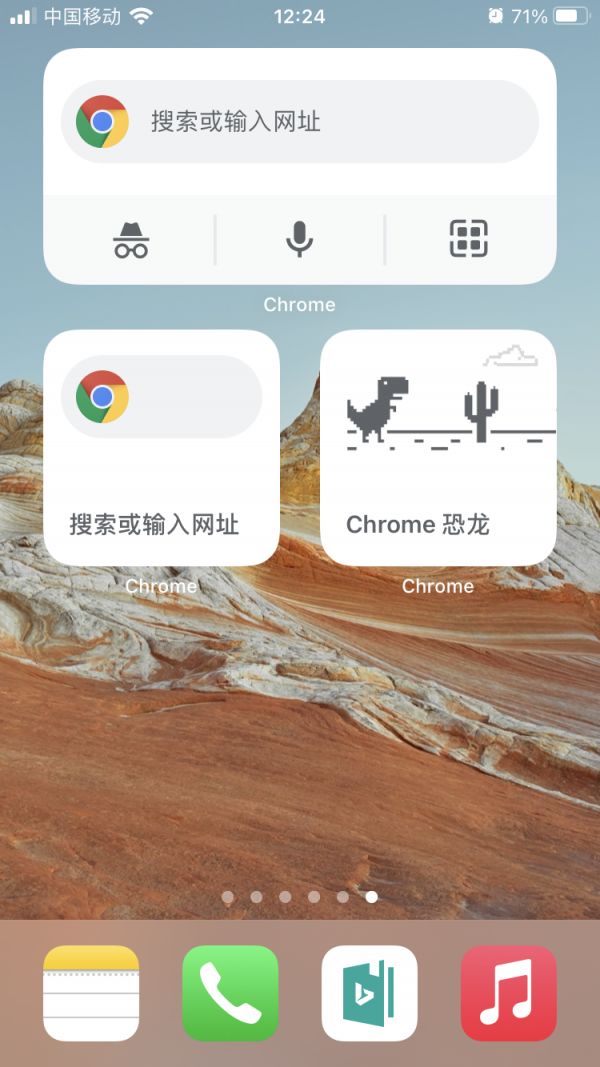
Task: Tap the large Chrome widget search bar
Action: (300, 122)
